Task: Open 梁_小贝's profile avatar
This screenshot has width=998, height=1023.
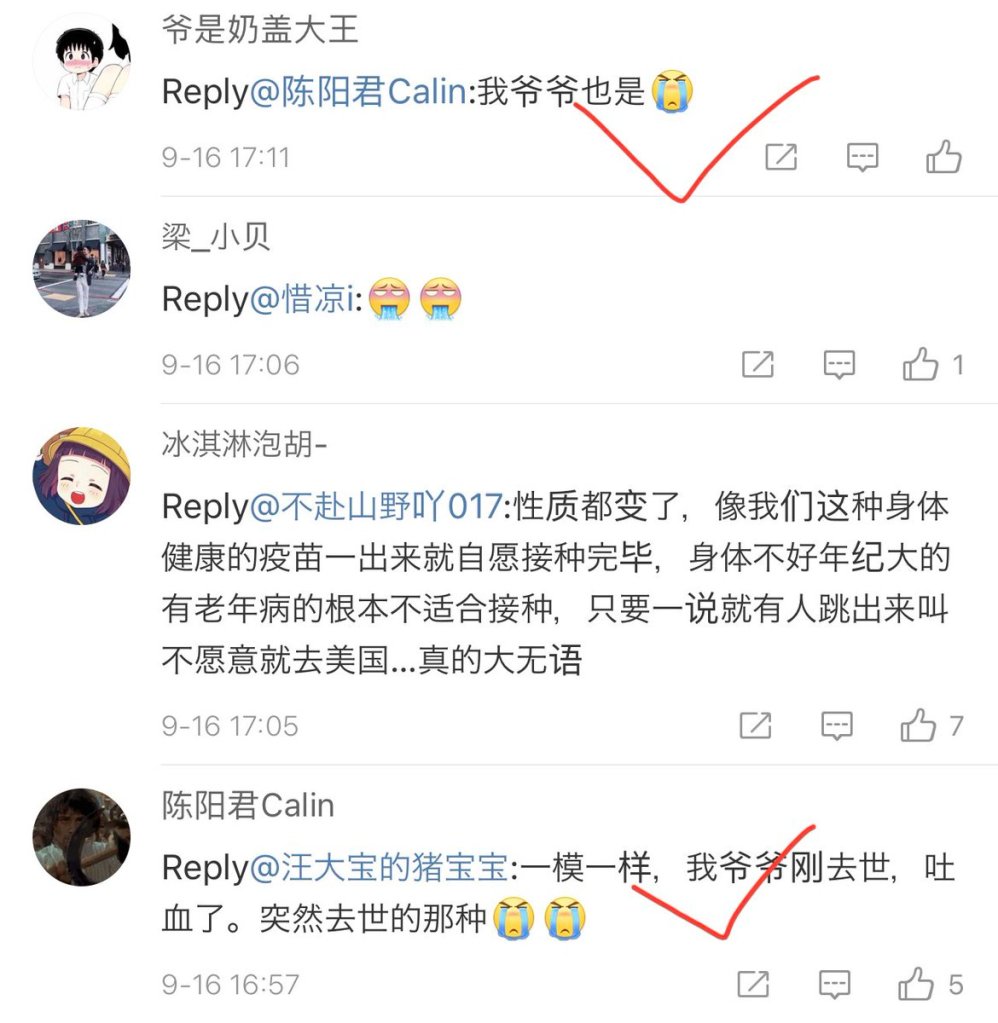Action: 82,269
